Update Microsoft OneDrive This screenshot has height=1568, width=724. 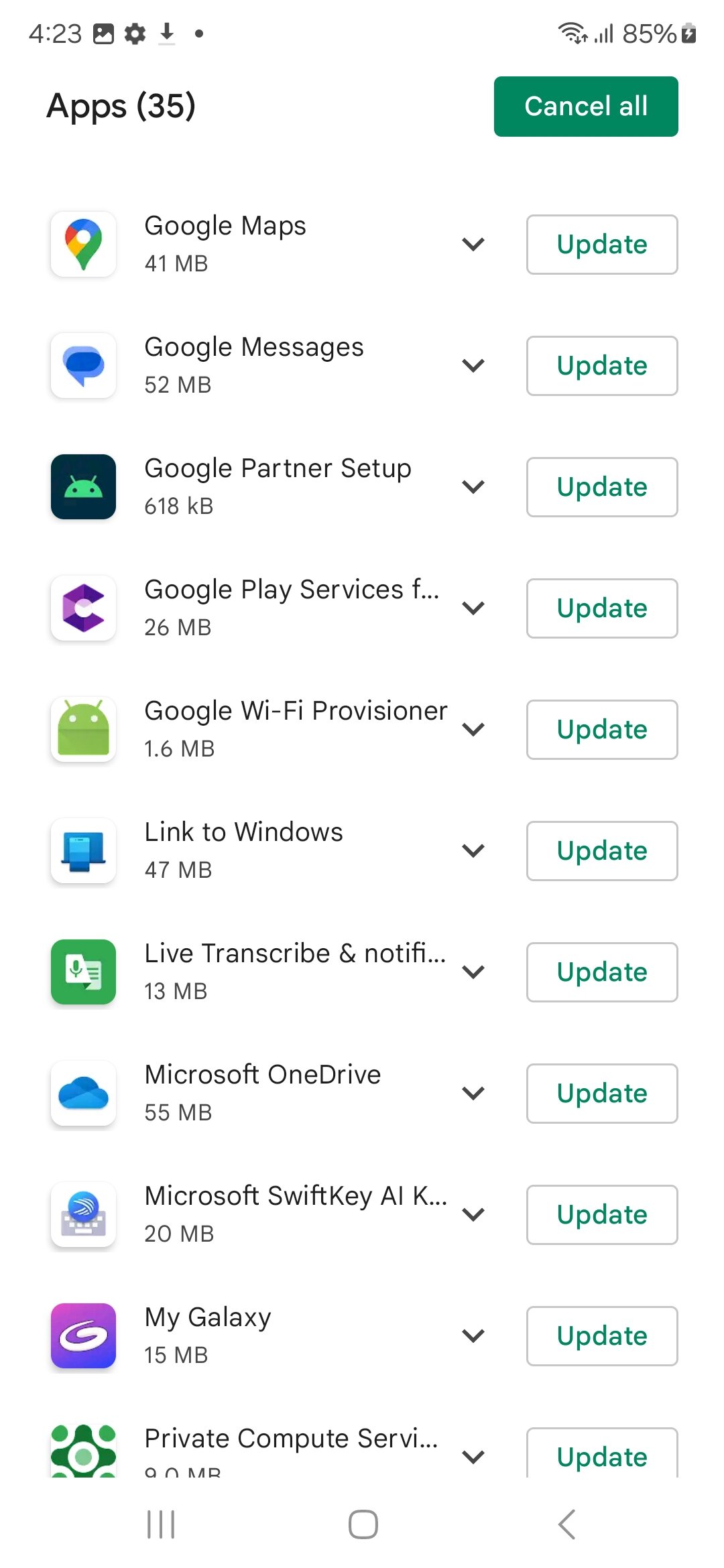pos(601,1094)
